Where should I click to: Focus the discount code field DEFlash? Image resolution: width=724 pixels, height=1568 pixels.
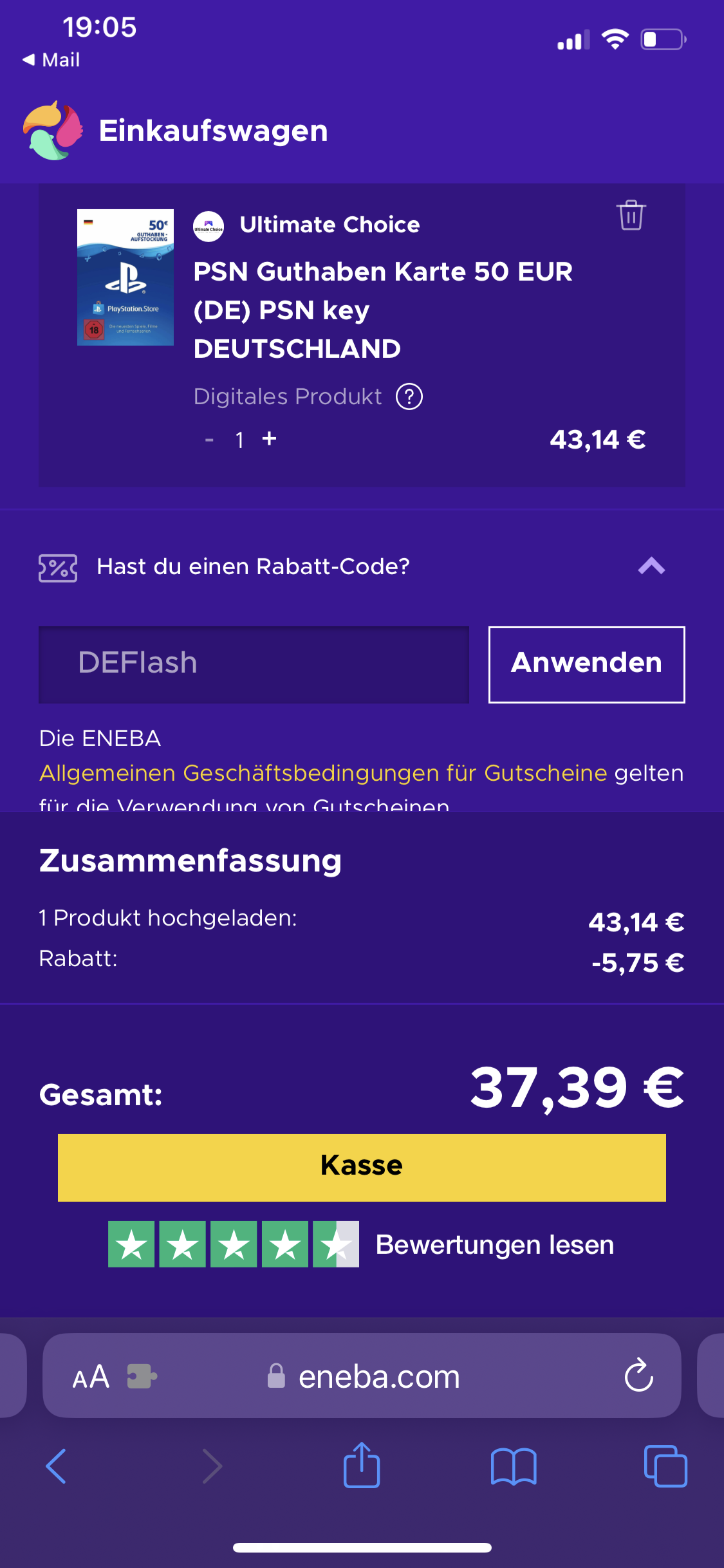[x=254, y=664]
